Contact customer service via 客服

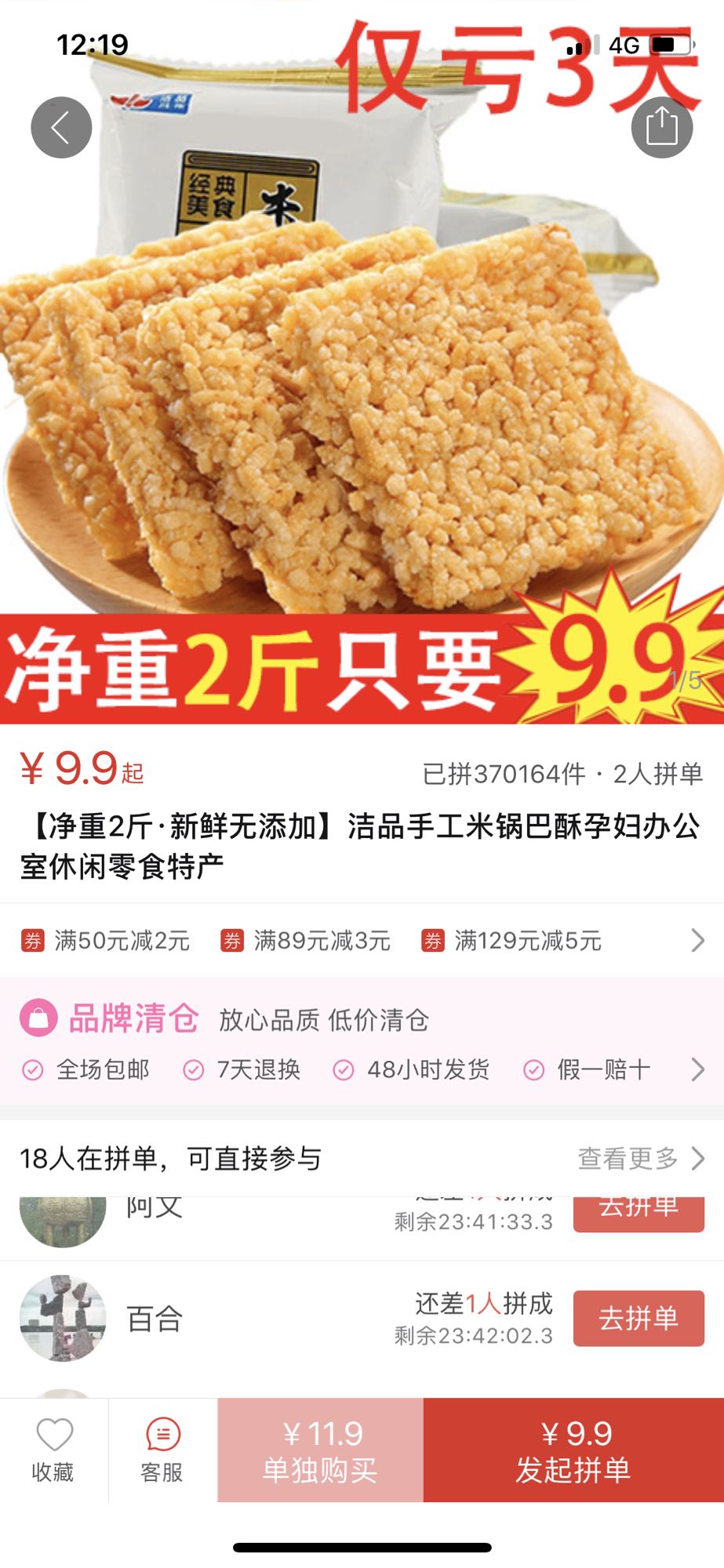[x=162, y=1450]
